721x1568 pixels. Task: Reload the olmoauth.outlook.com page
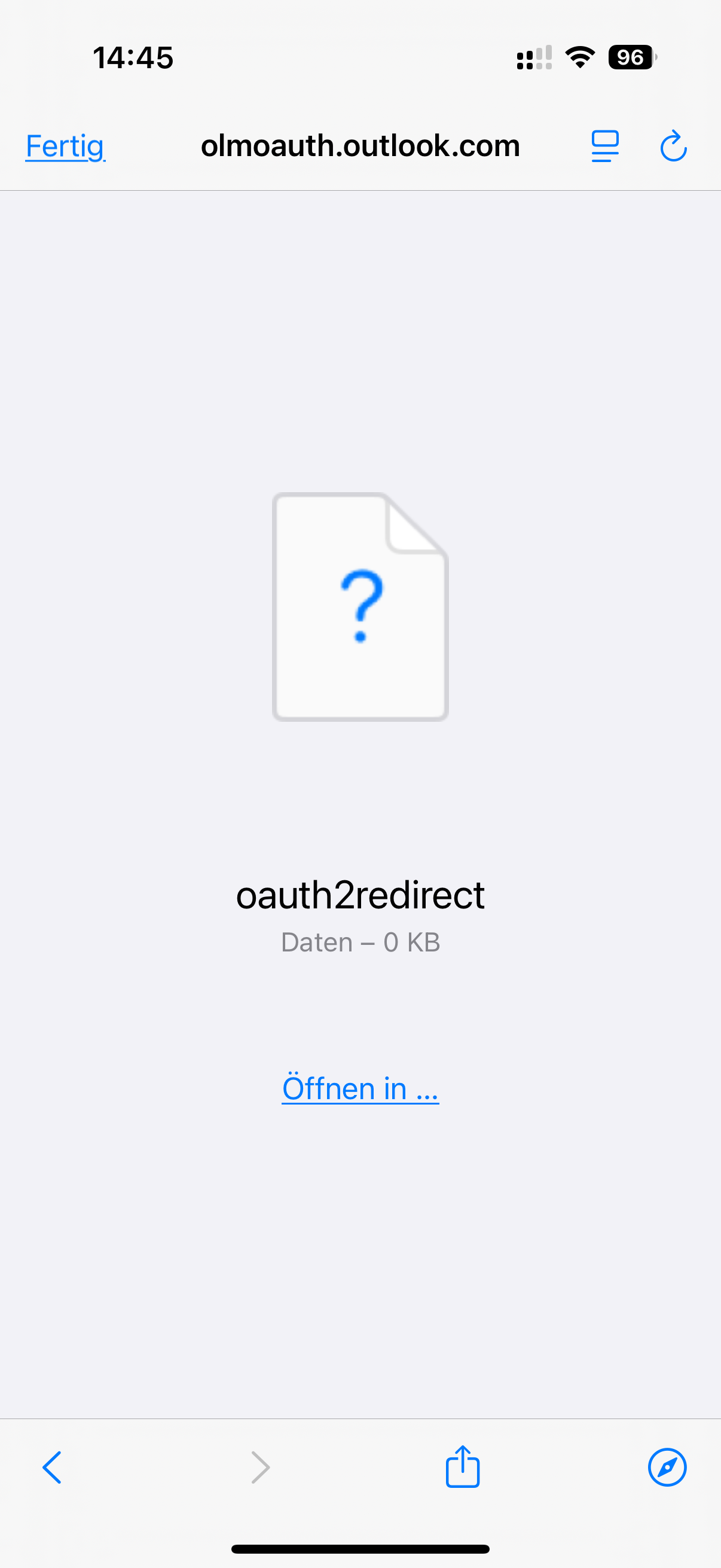click(673, 147)
